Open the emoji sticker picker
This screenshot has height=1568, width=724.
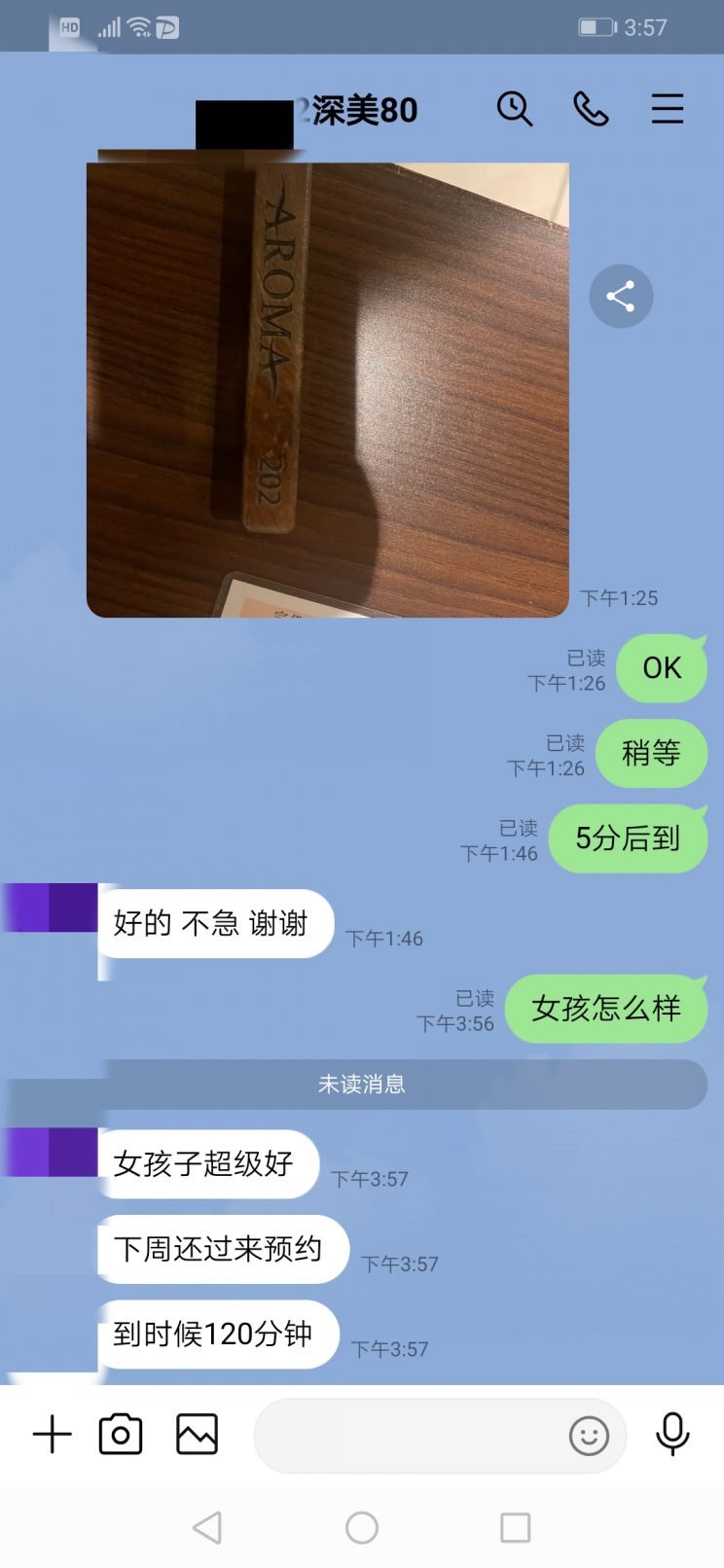click(x=589, y=1436)
